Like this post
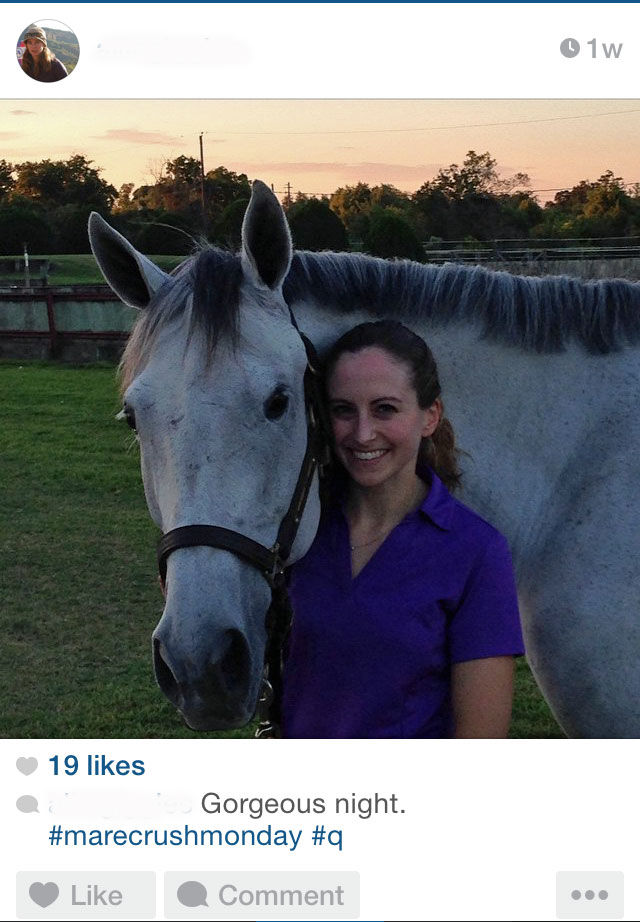640x922 pixels. (x=86, y=895)
